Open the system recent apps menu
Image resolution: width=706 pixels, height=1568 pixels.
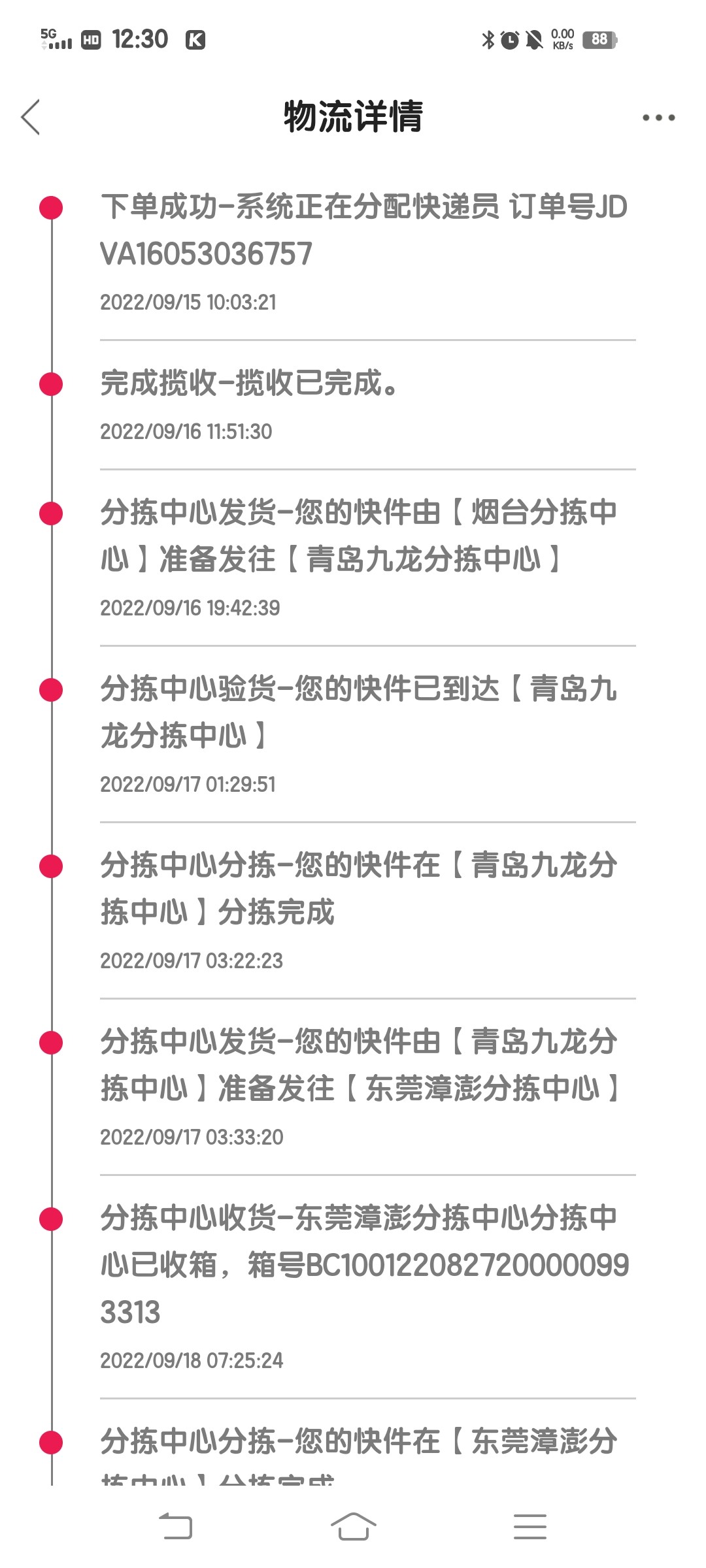point(529,1526)
